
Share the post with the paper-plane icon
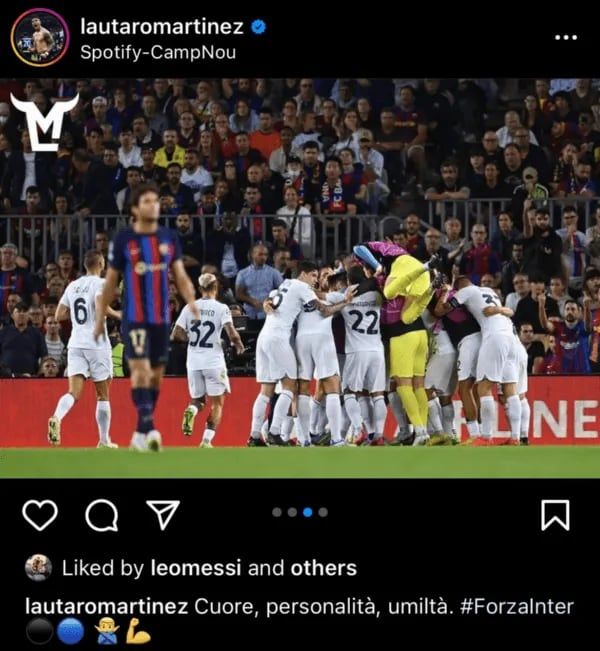[x=162, y=515]
